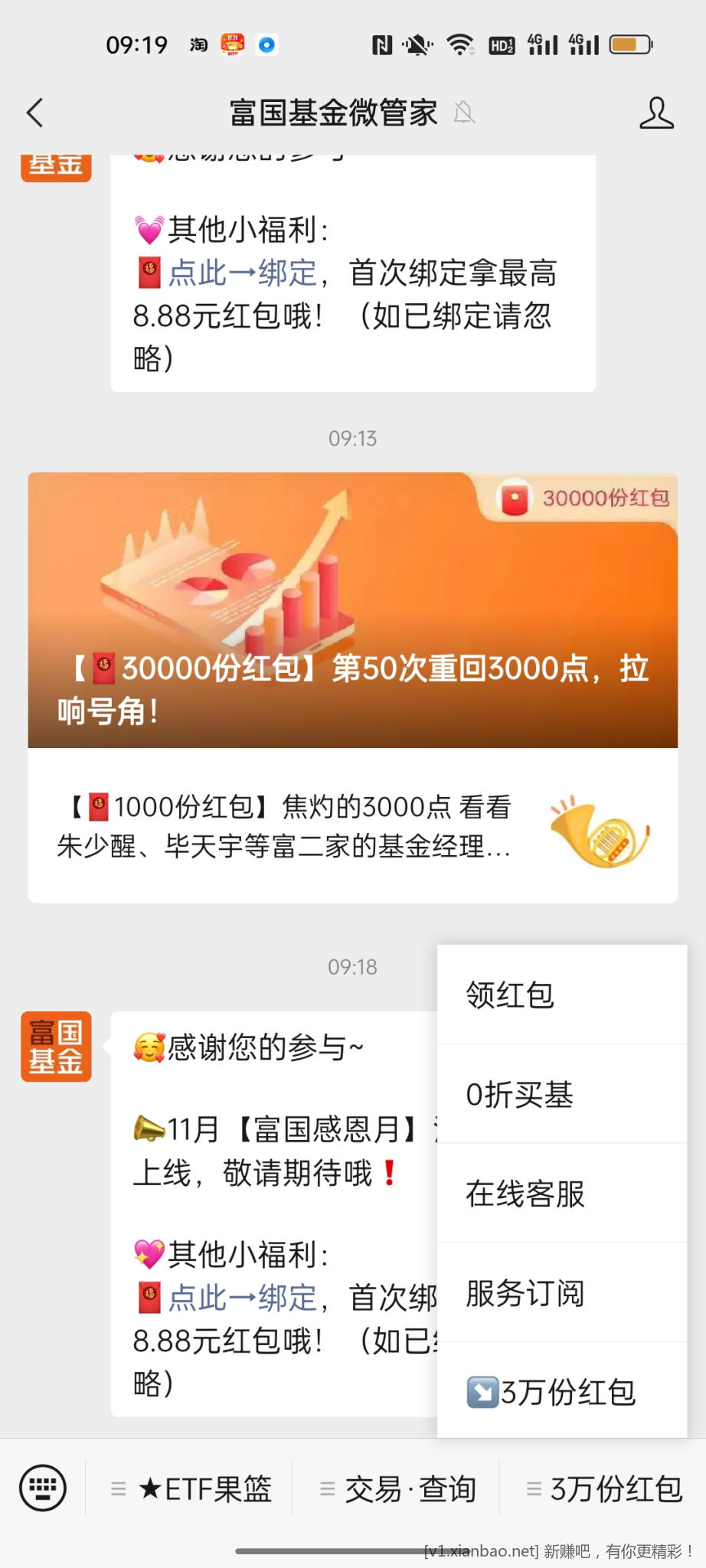The width and height of the screenshot is (706, 1568).
Task: Open the 交易·查询 menu
Action: tap(398, 1488)
